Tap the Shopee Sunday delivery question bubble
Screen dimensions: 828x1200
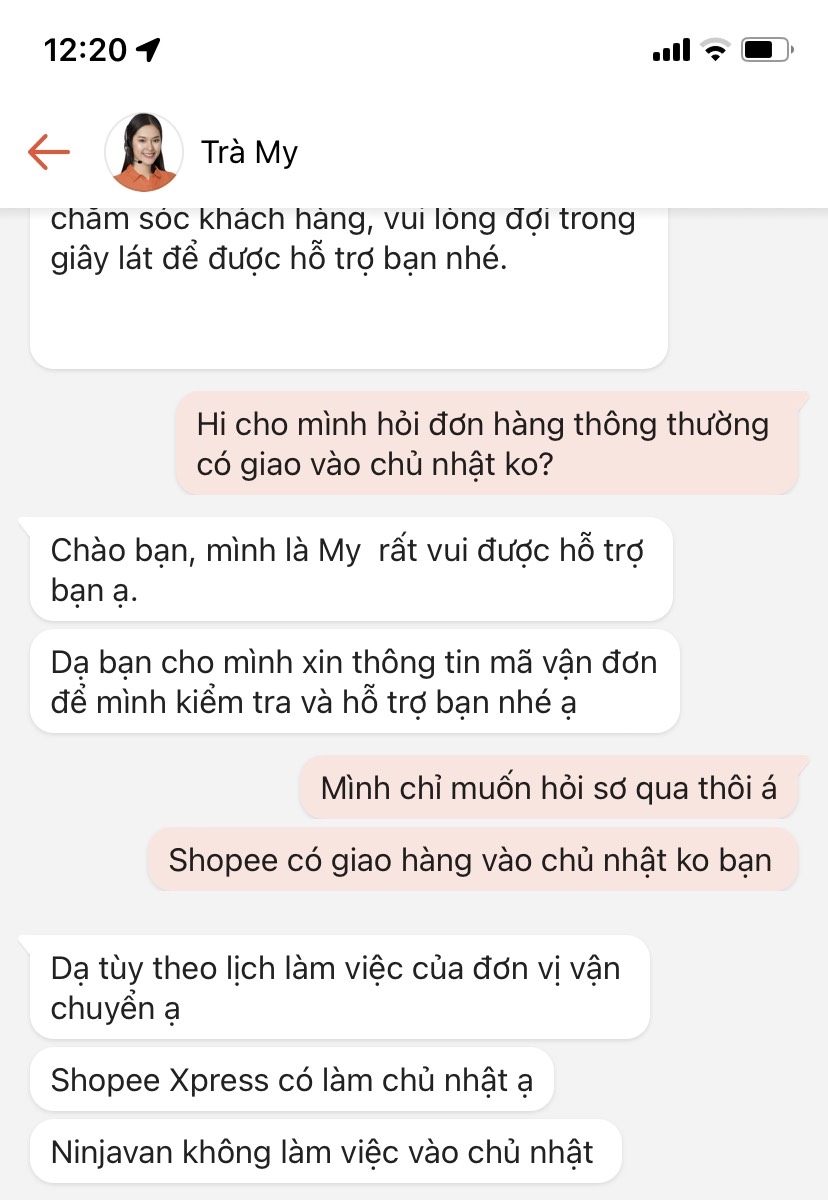pyautogui.click(x=472, y=859)
